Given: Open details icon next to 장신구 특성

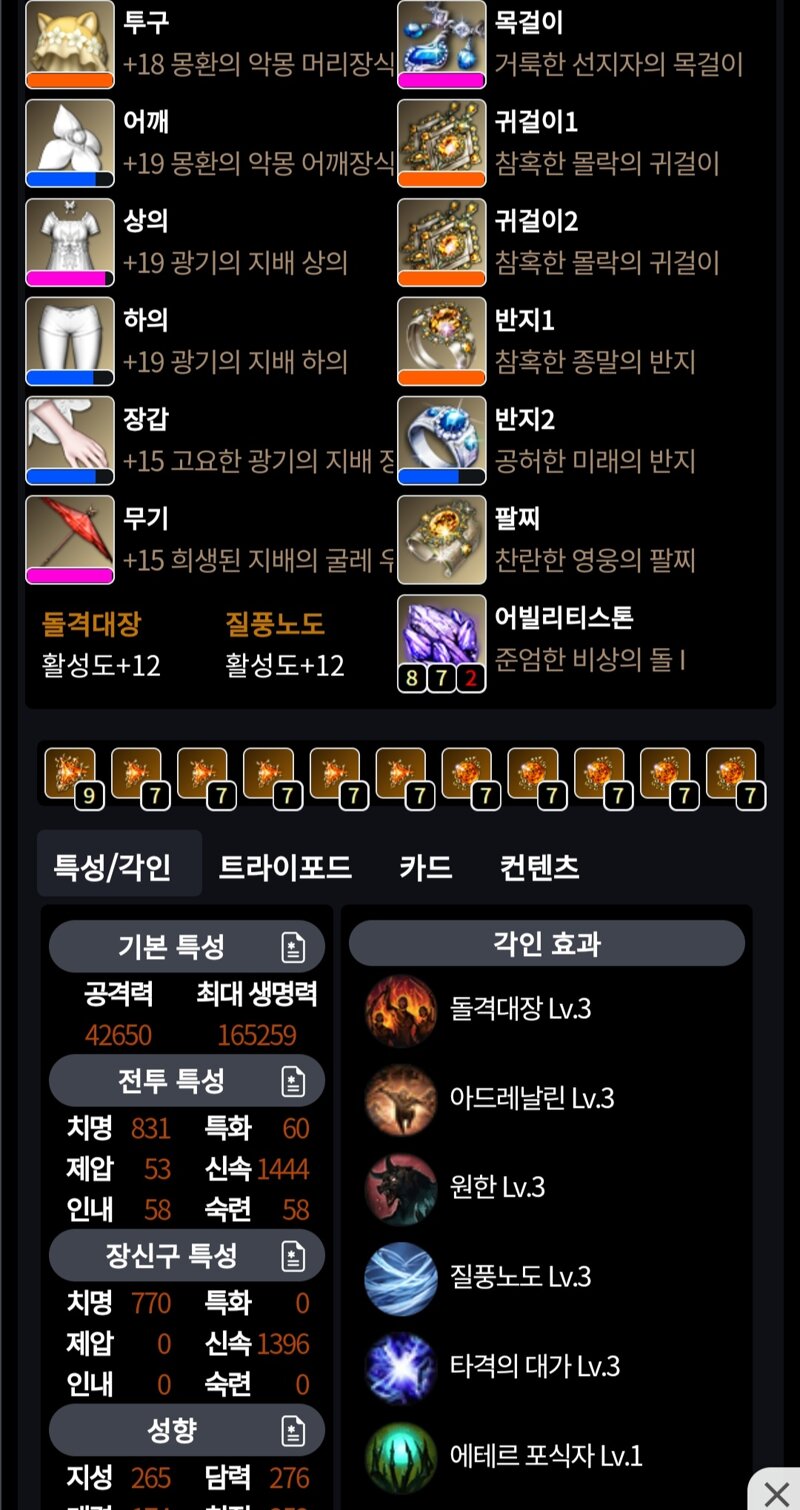Looking at the screenshot, I should point(292,1256).
